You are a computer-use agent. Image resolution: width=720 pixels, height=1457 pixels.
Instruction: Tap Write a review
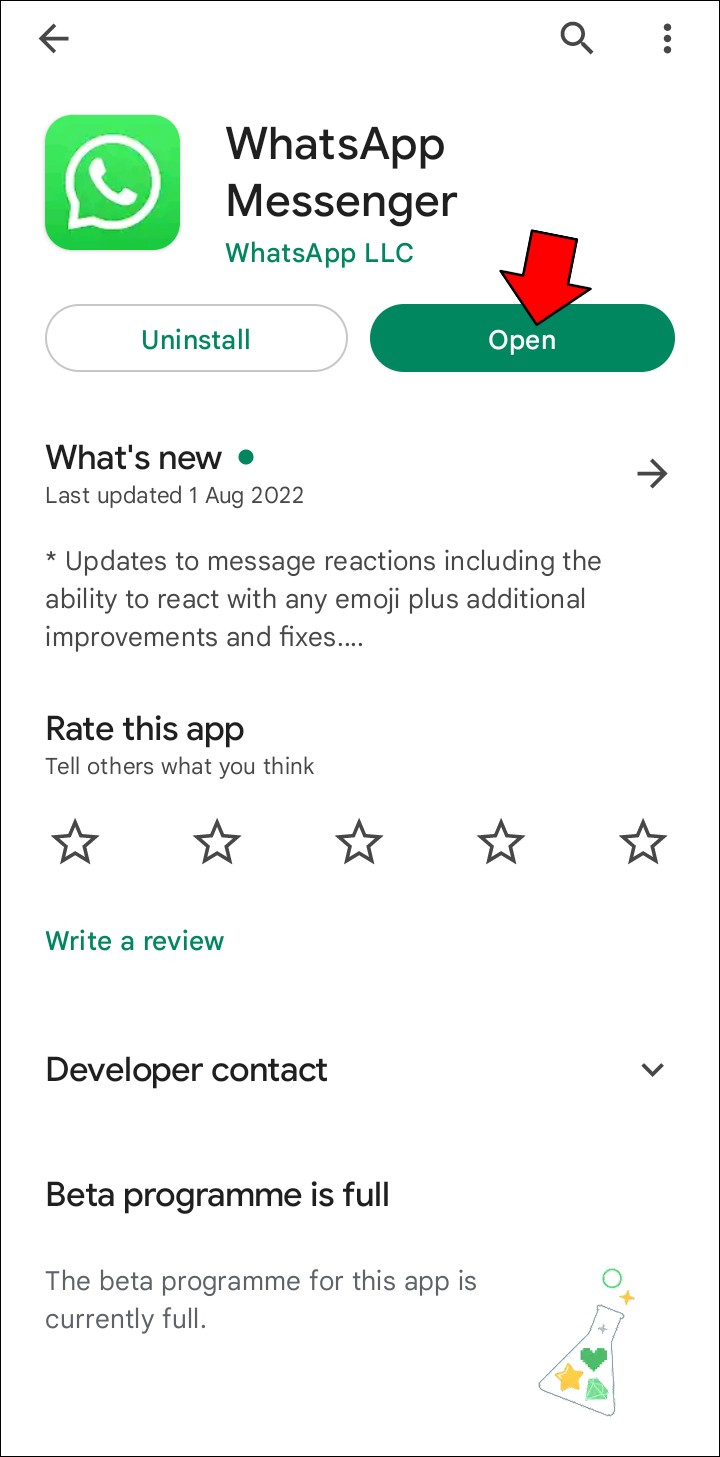[135, 940]
